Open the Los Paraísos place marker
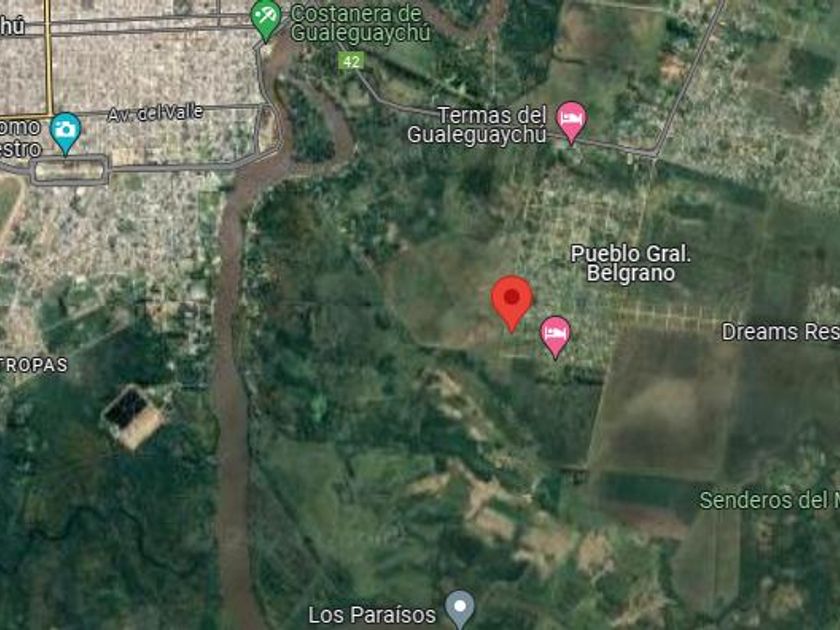The height and width of the screenshot is (630, 840). [460, 609]
